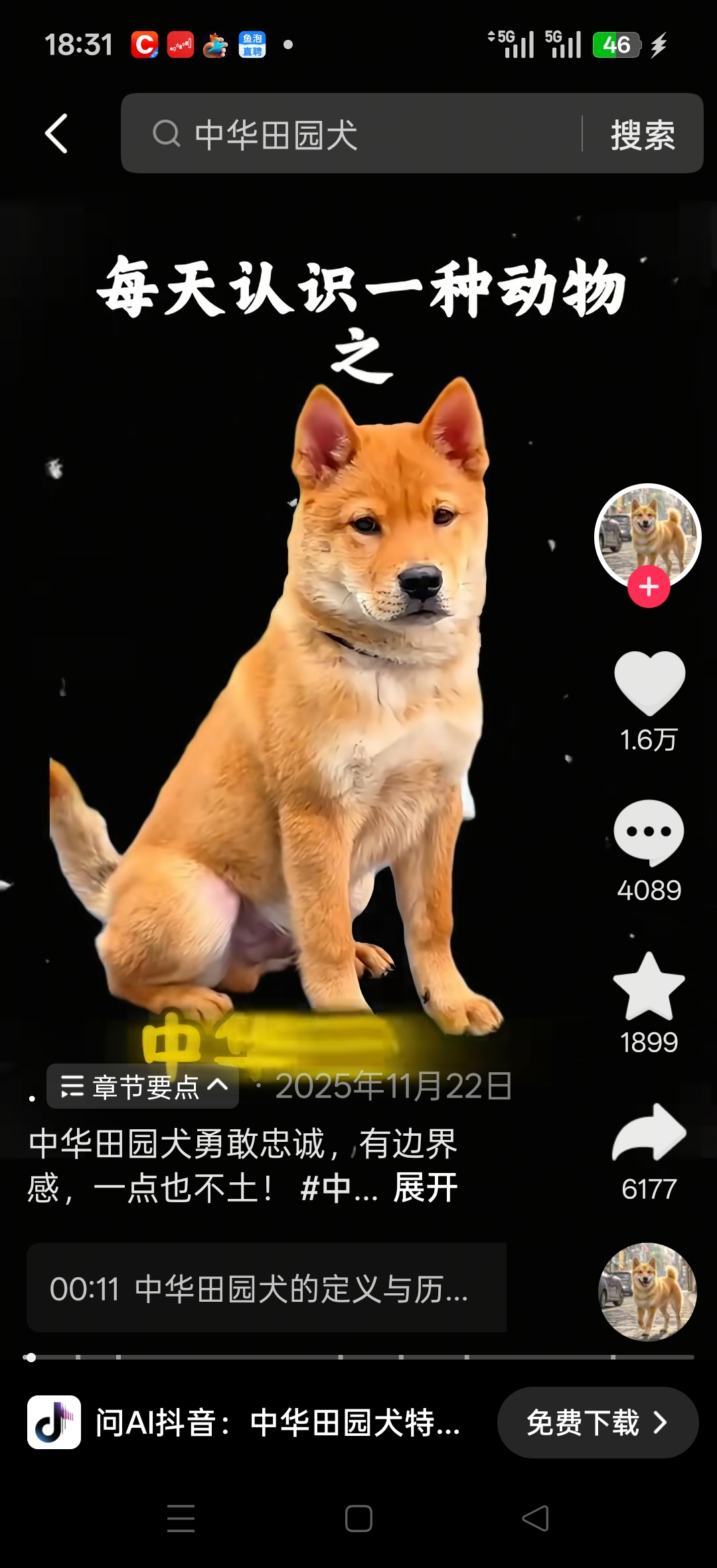717x1568 pixels.
Task: Add this video to favorites via the star icon
Action: click(649, 987)
